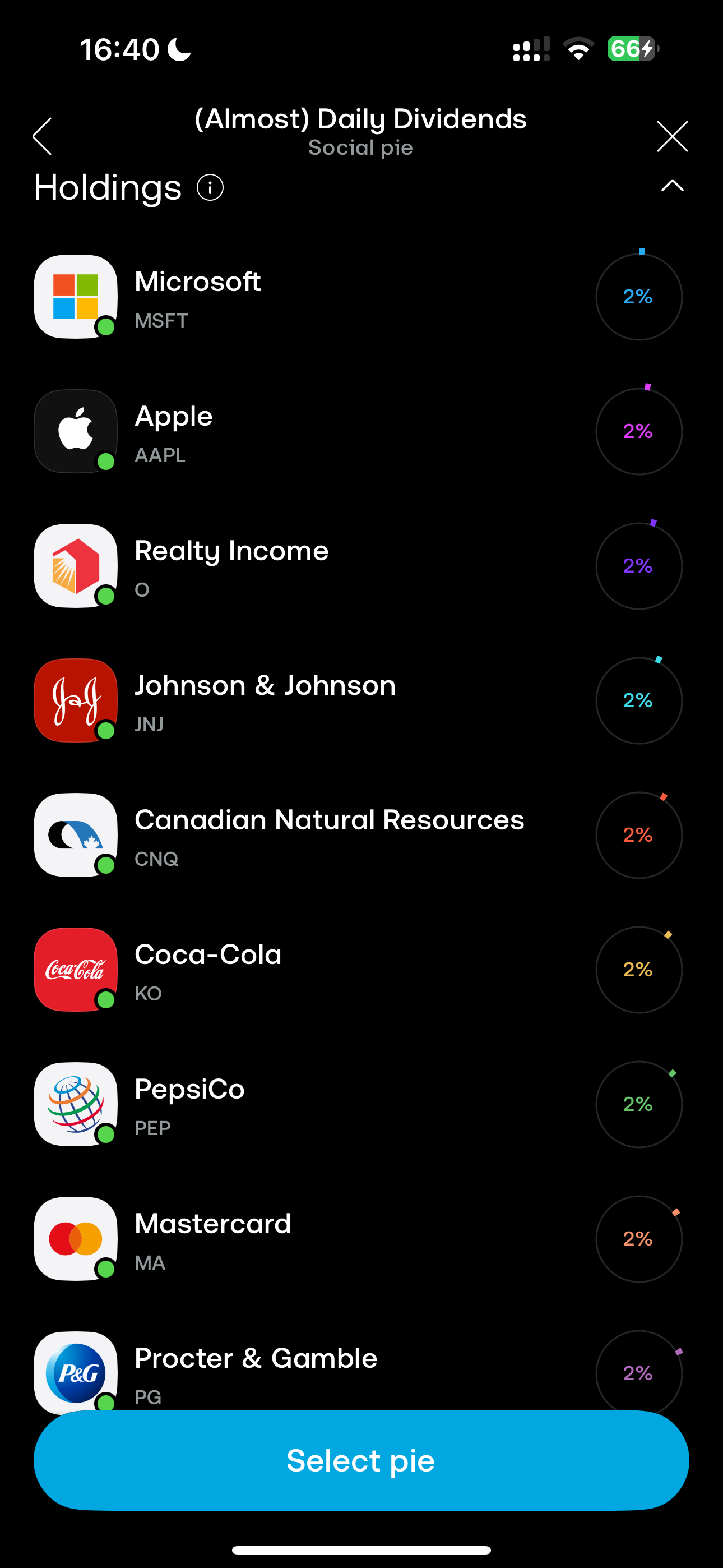Collapse the Holdings section

673,186
